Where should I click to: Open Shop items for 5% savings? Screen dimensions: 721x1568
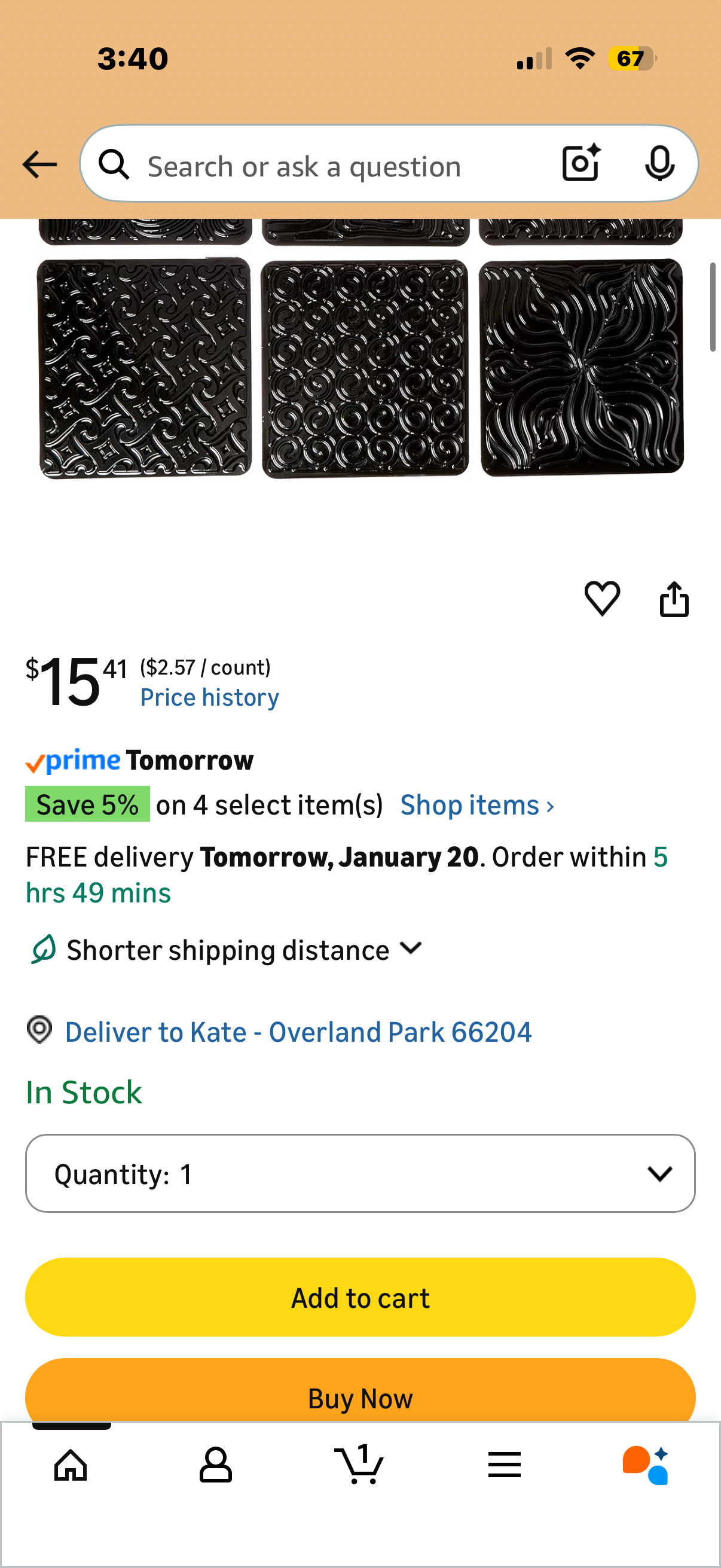tap(477, 806)
